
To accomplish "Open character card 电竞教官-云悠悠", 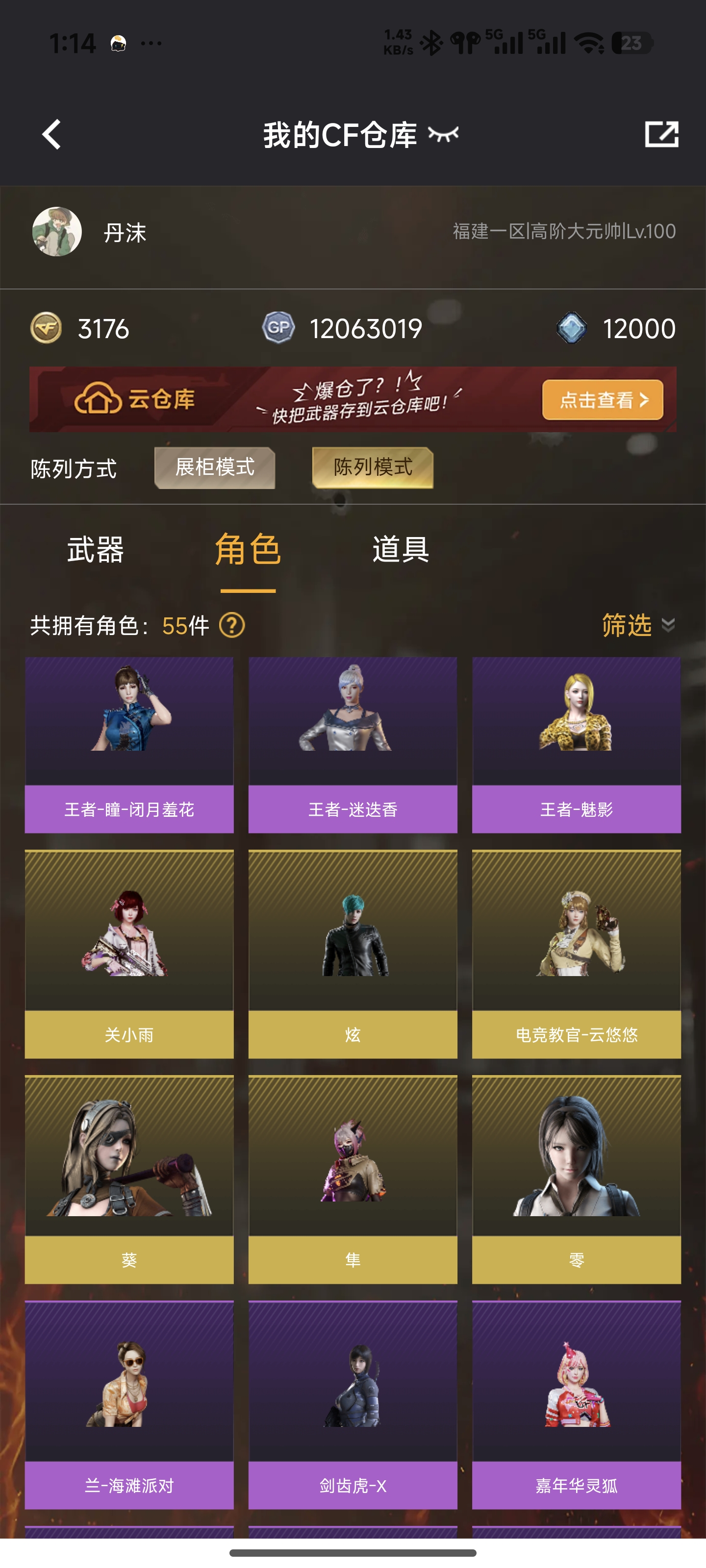I will pos(576,953).
